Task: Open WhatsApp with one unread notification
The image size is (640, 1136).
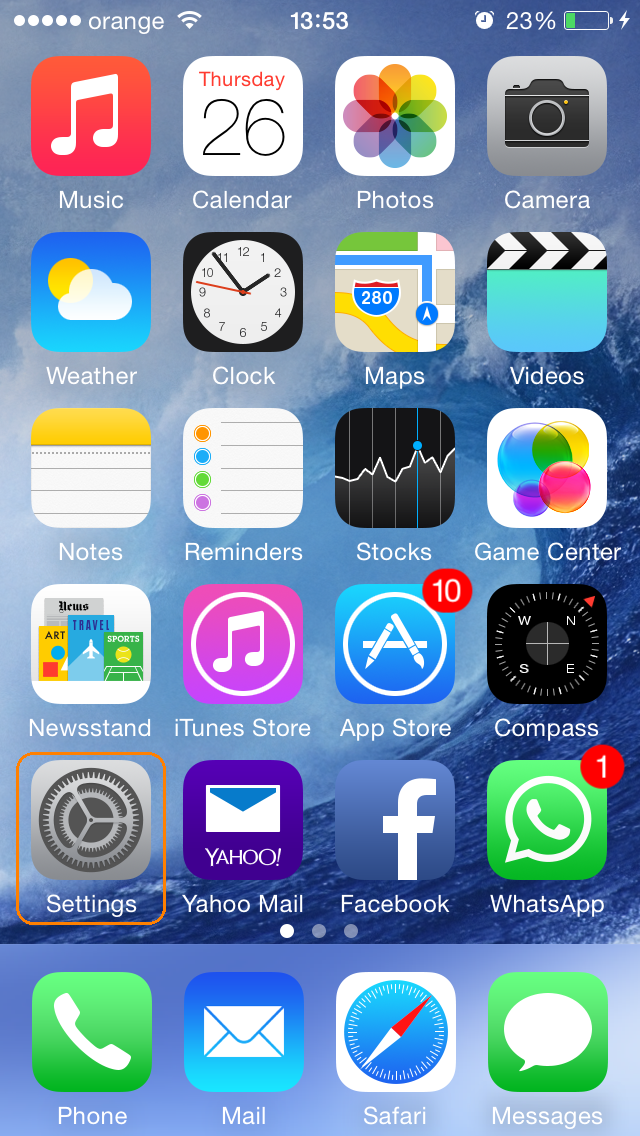Action: click(547, 820)
